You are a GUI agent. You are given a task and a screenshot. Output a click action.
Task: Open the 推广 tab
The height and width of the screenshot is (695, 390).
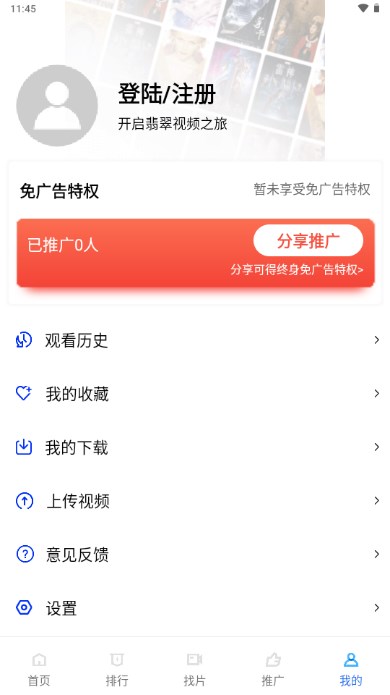[x=273, y=669]
